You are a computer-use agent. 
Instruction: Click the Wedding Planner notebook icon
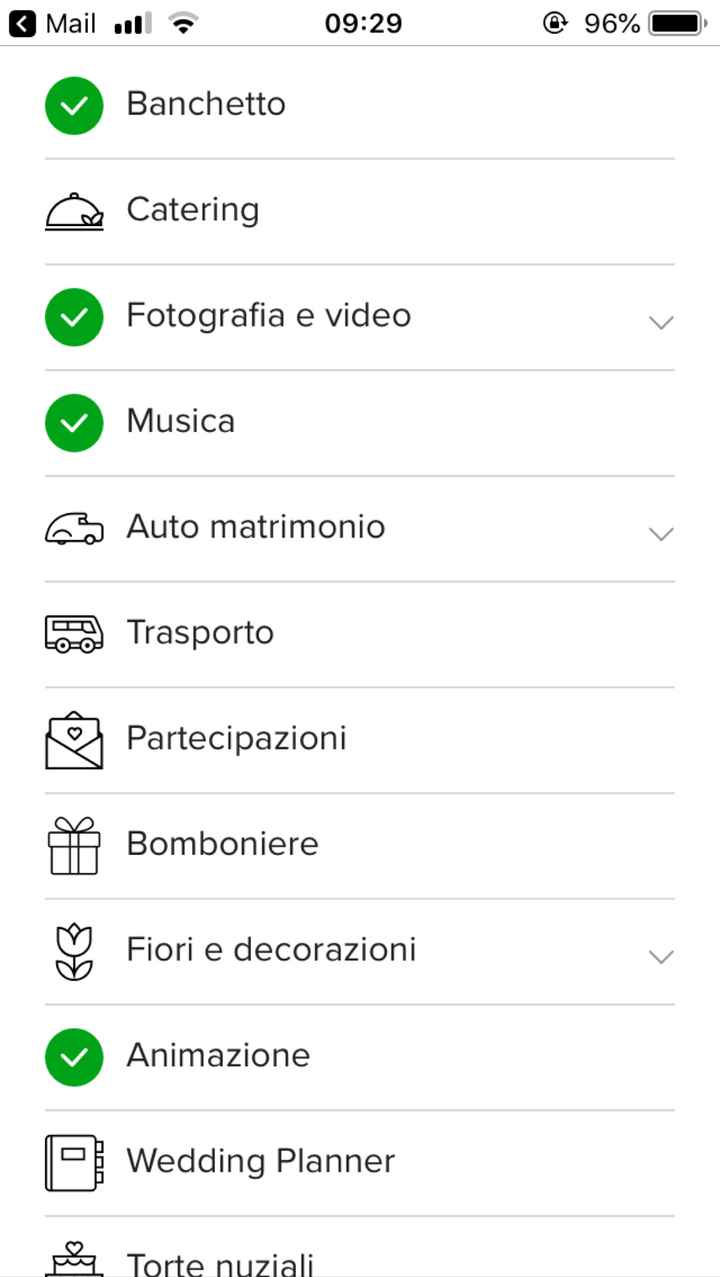coord(73,1162)
